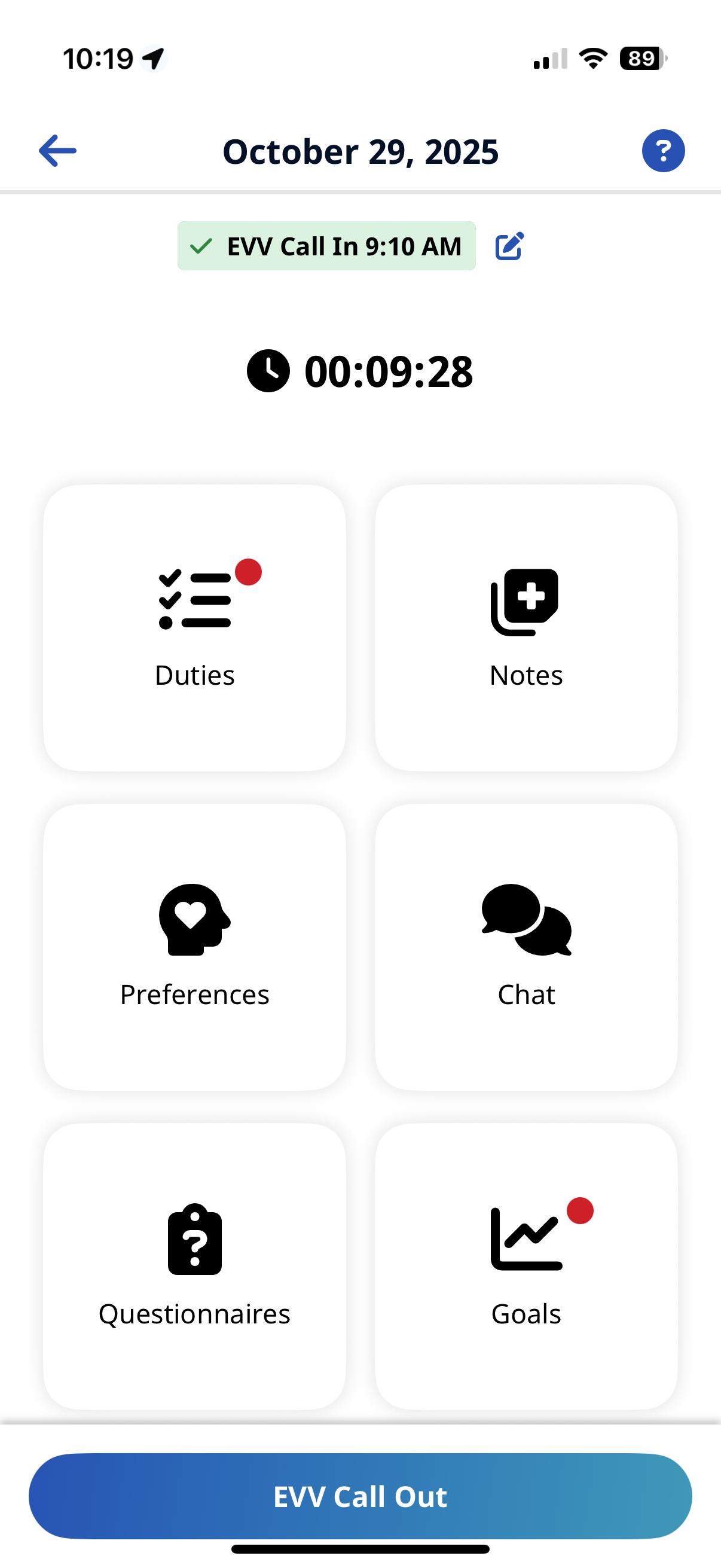Open Questionnaires
Screen dimensions: 721x1568
point(195,1266)
